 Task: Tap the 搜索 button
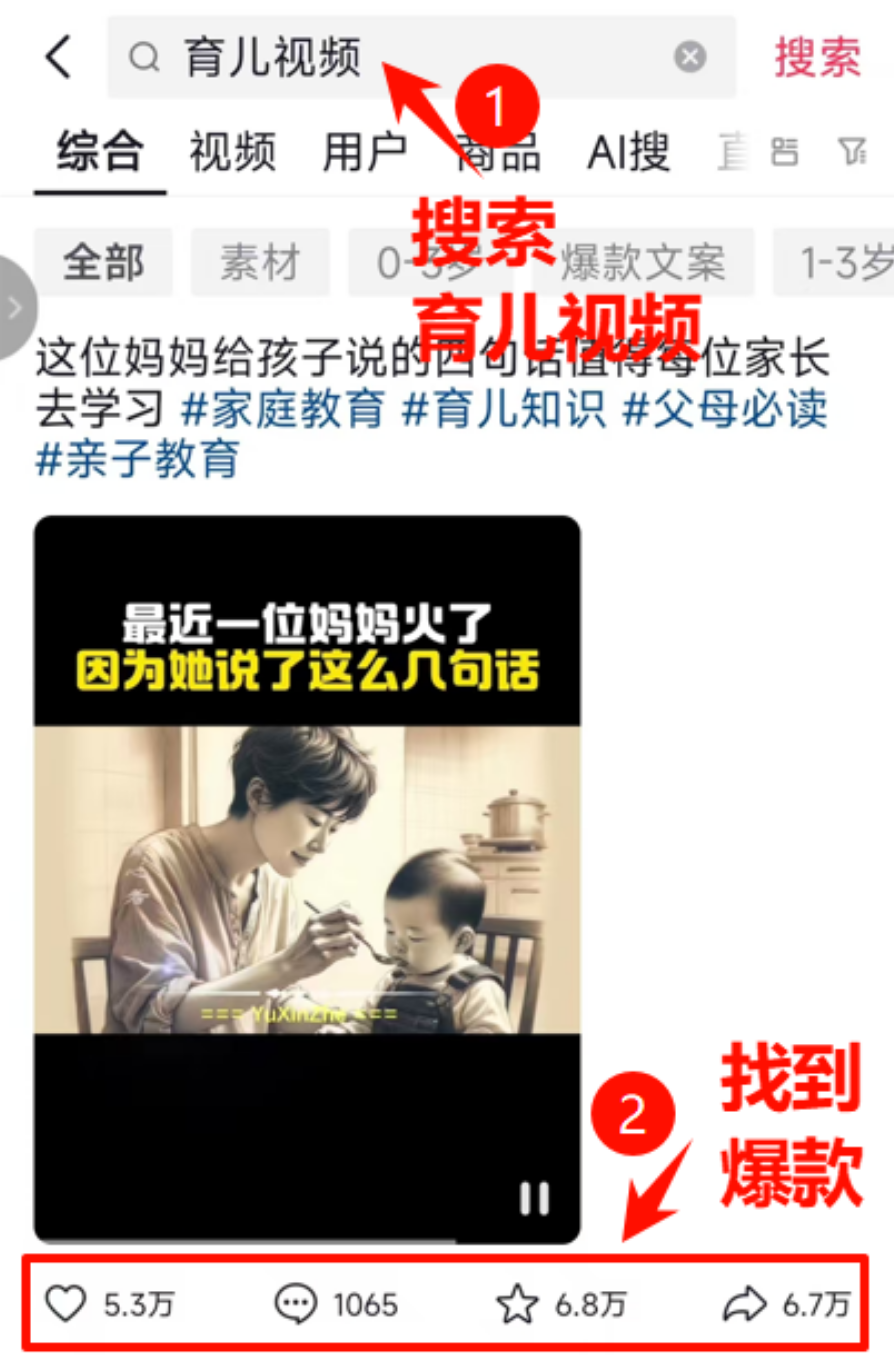817,58
